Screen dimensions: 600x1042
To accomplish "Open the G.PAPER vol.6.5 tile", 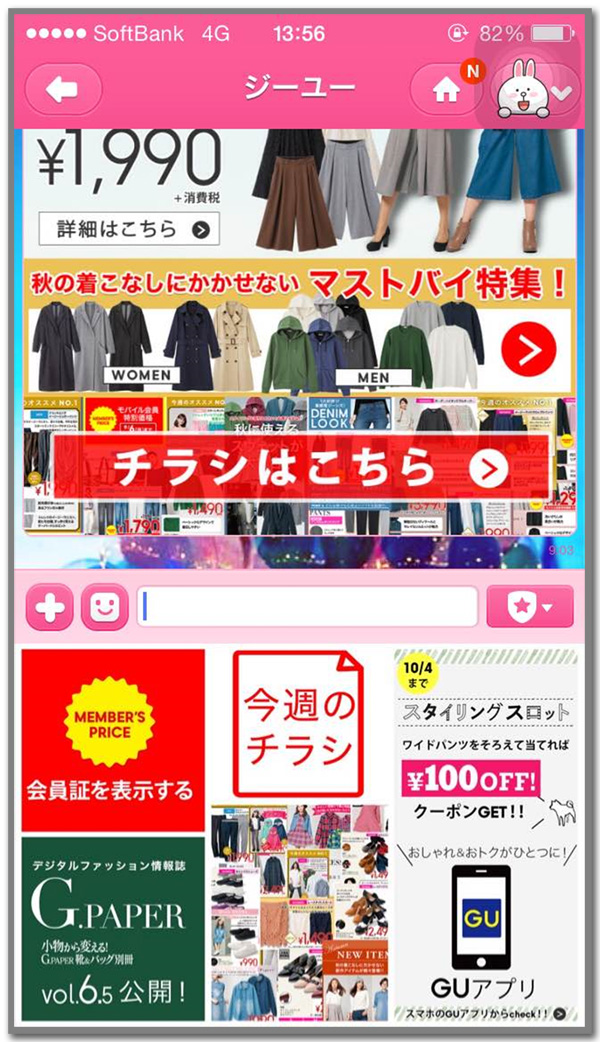I will 112,930.
